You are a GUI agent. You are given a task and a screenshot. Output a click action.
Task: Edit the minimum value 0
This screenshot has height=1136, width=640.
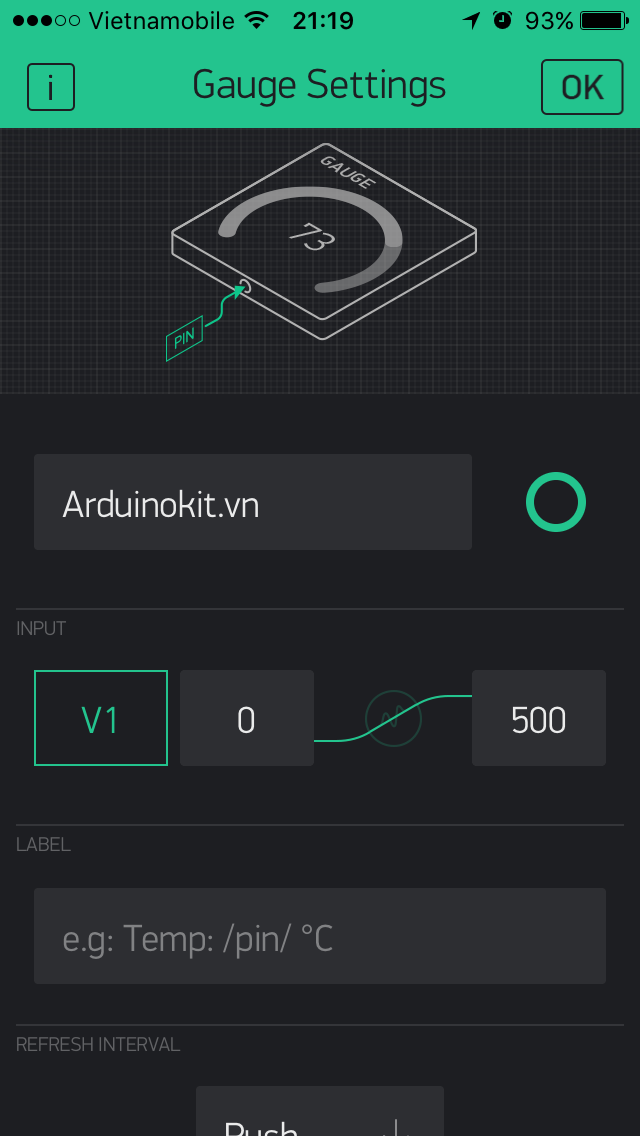click(246, 718)
